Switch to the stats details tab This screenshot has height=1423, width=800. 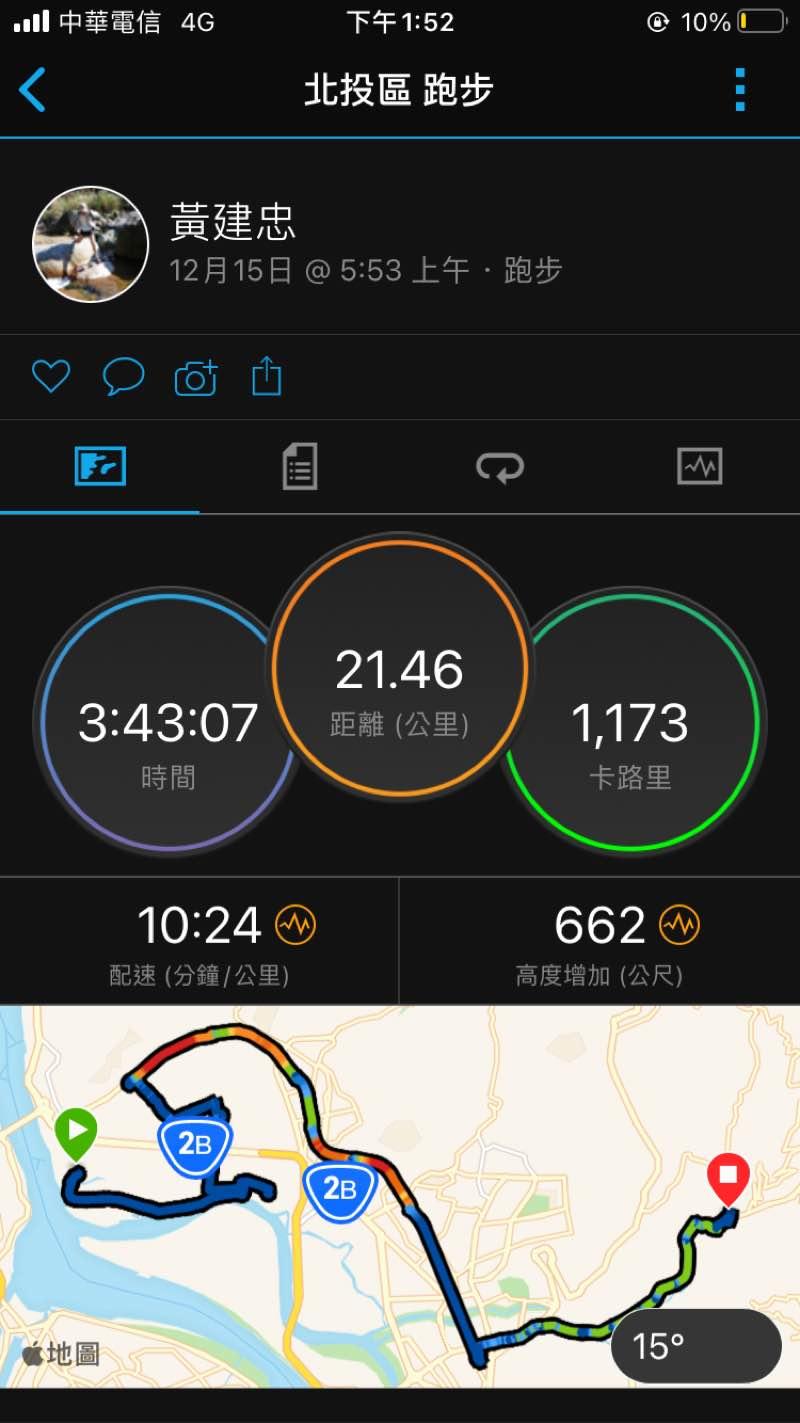pos(299,467)
